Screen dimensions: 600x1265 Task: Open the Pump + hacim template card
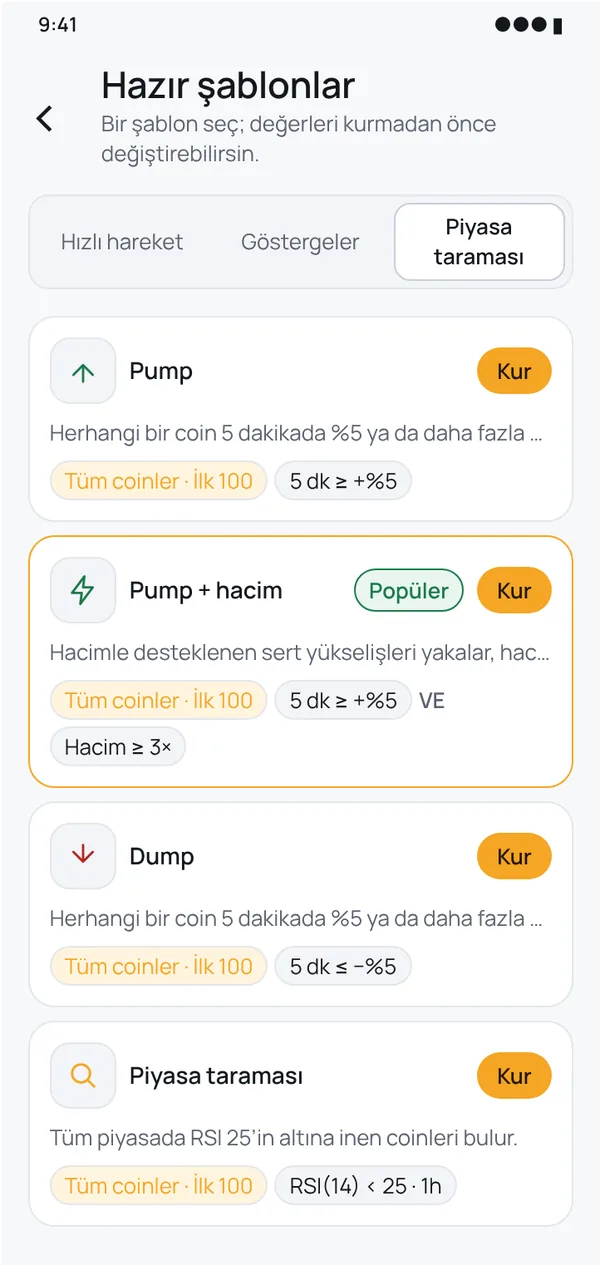pos(301,661)
